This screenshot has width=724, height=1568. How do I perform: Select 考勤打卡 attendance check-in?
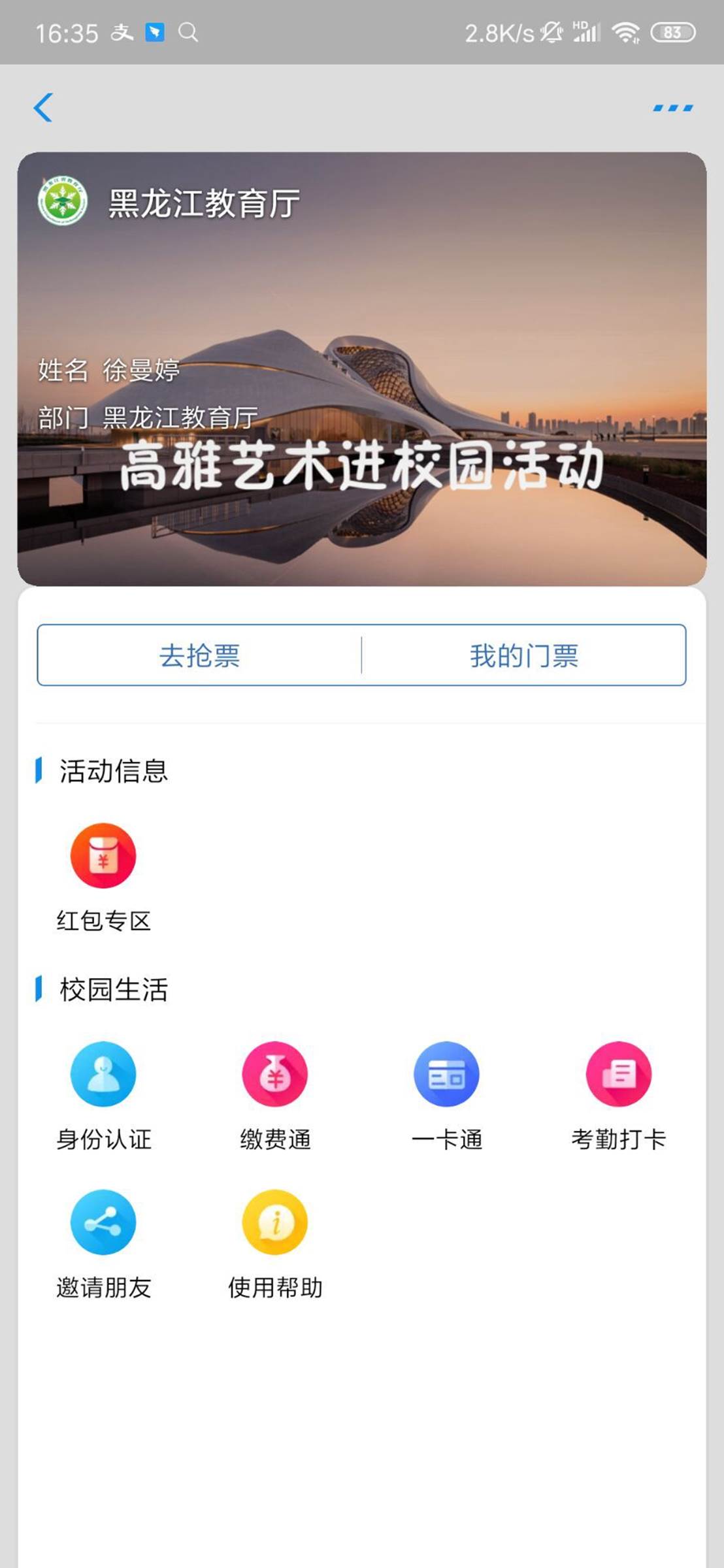click(x=618, y=1074)
